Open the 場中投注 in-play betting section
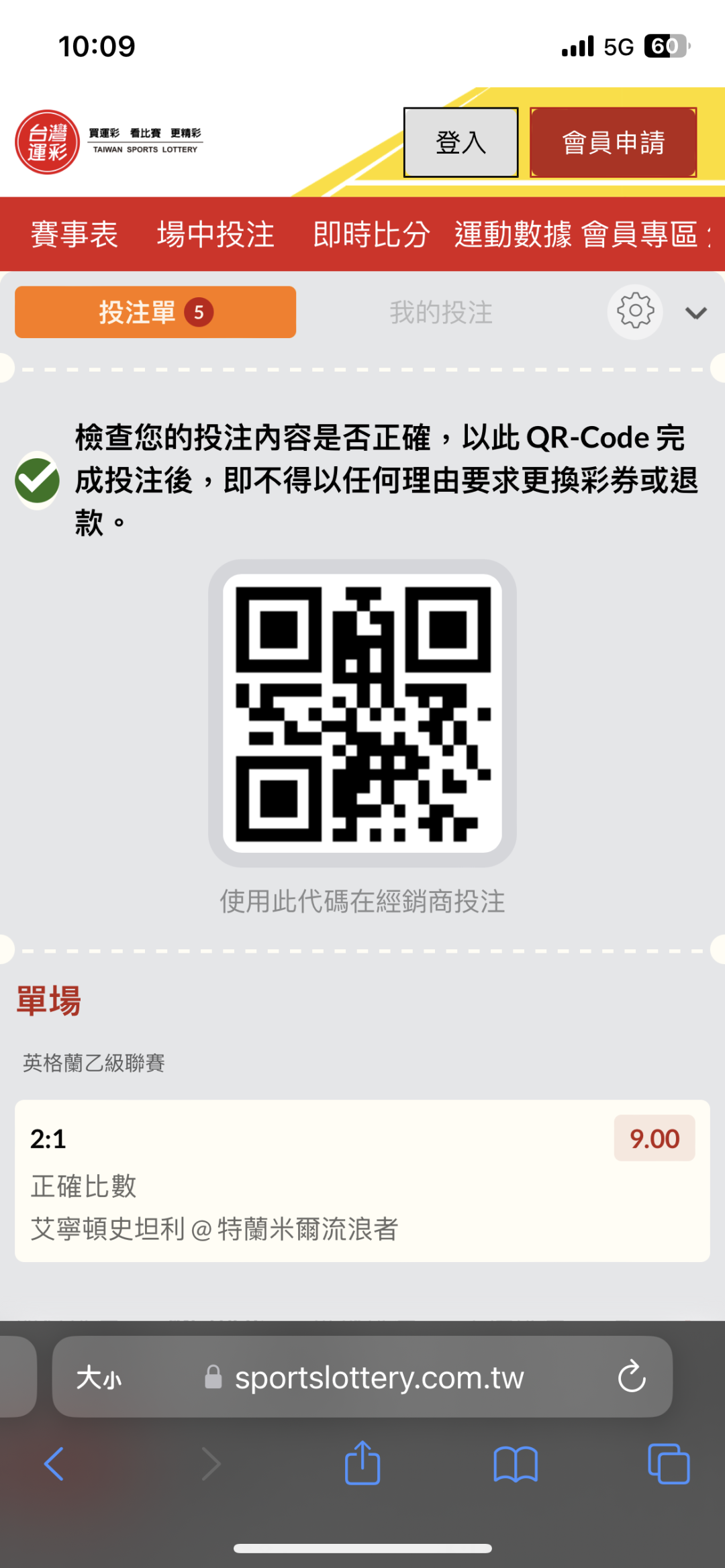Viewport: 725px width, 1568px height. (x=215, y=234)
